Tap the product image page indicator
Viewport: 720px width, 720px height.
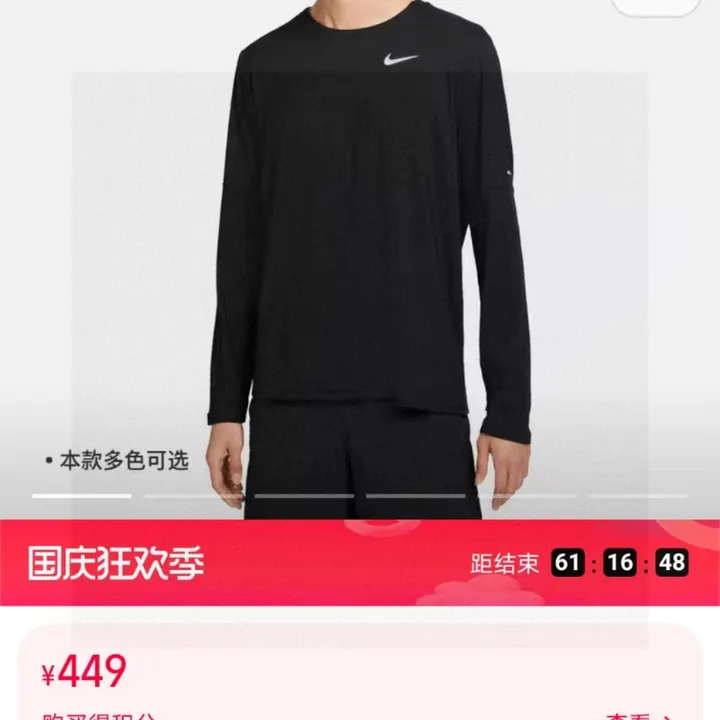(360, 495)
